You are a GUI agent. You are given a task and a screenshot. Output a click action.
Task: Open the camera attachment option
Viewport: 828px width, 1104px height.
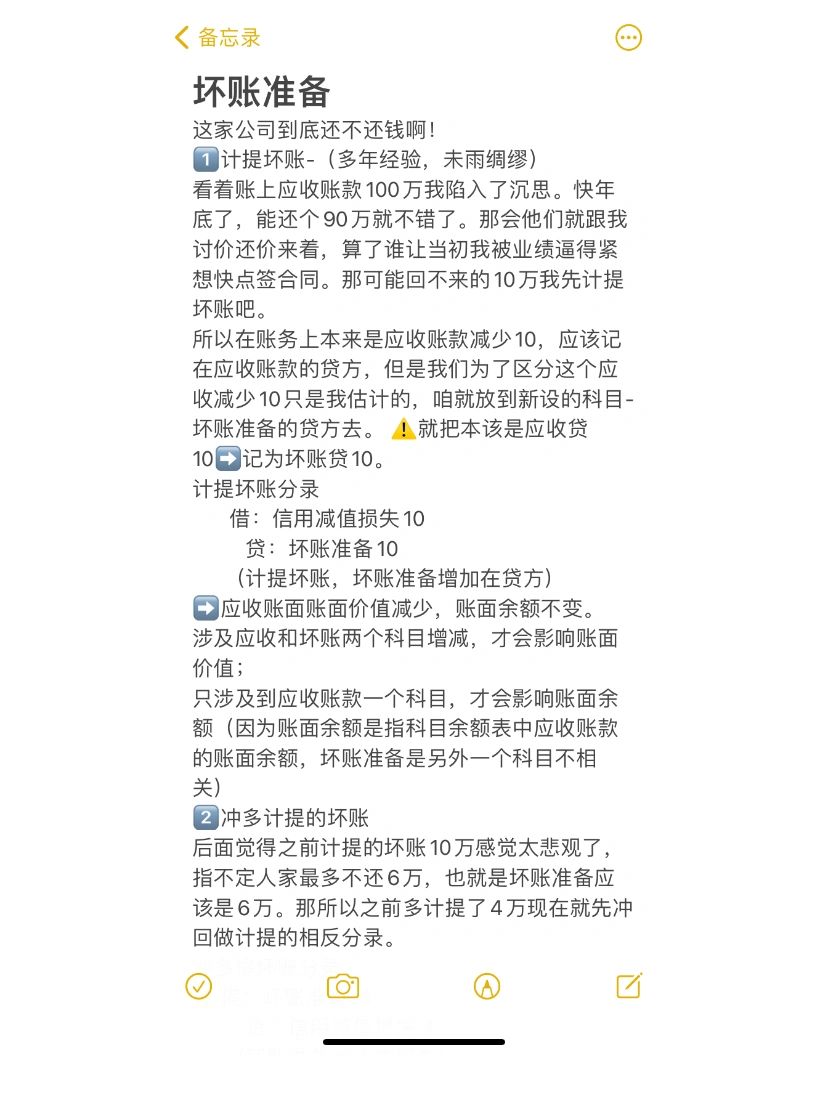(342, 986)
